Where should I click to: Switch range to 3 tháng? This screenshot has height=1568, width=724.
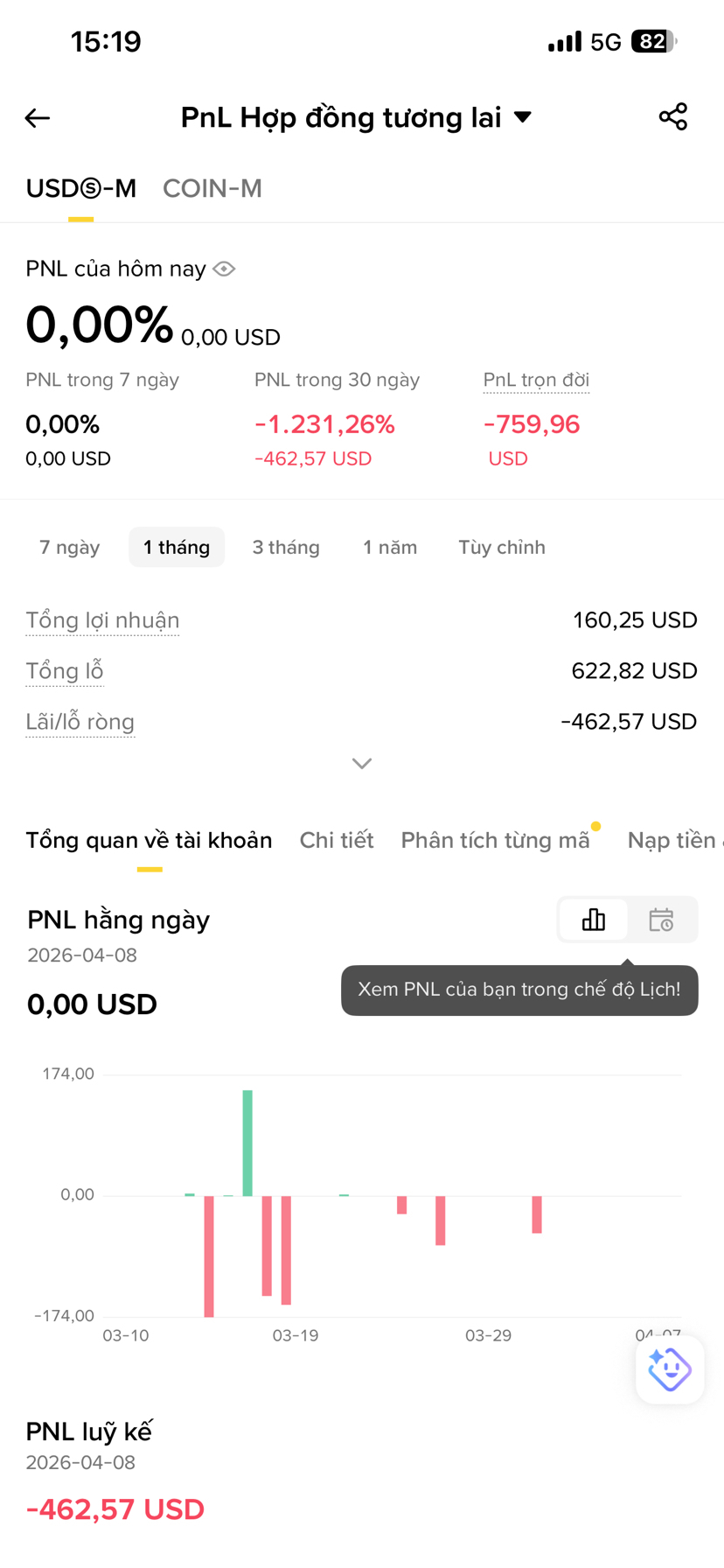[286, 548]
